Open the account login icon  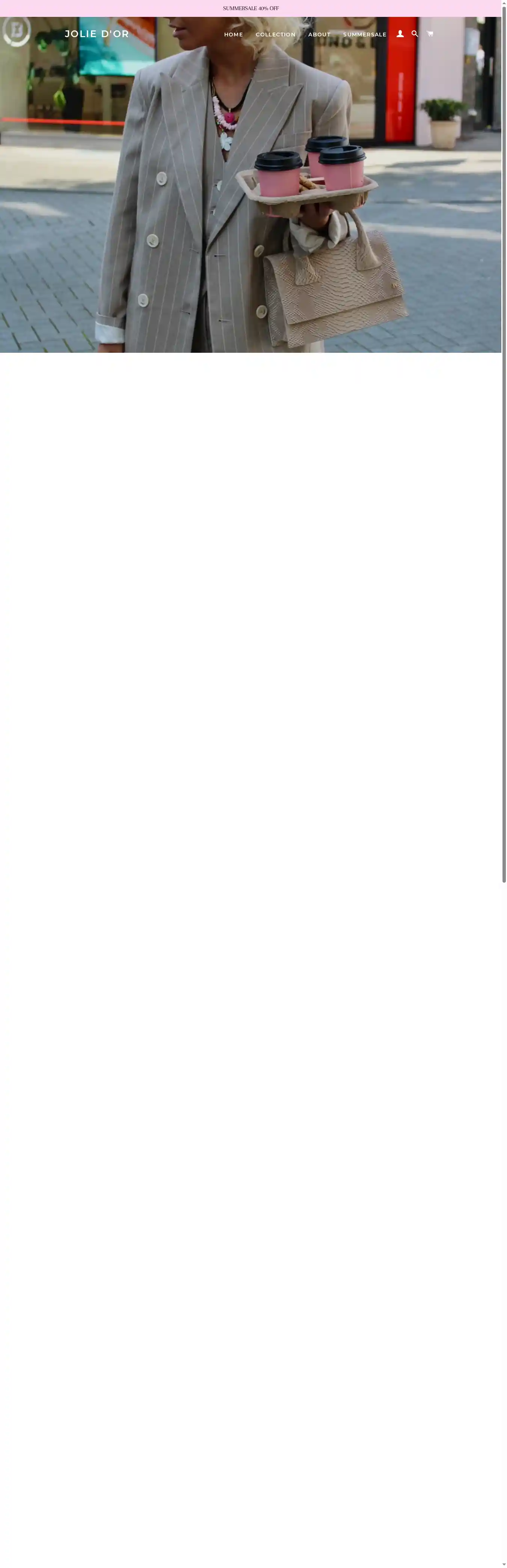point(400,34)
